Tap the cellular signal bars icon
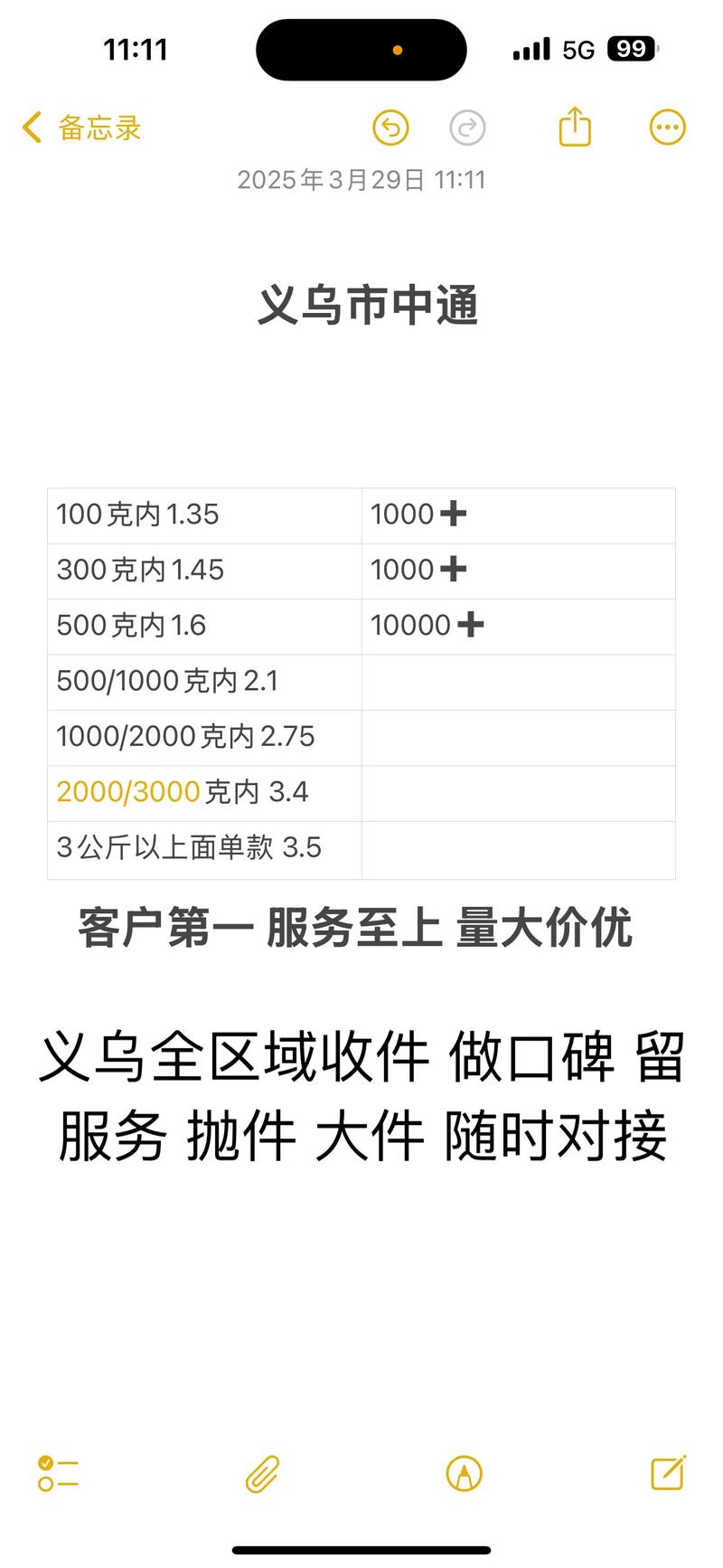723x1568 pixels. pos(532,49)
